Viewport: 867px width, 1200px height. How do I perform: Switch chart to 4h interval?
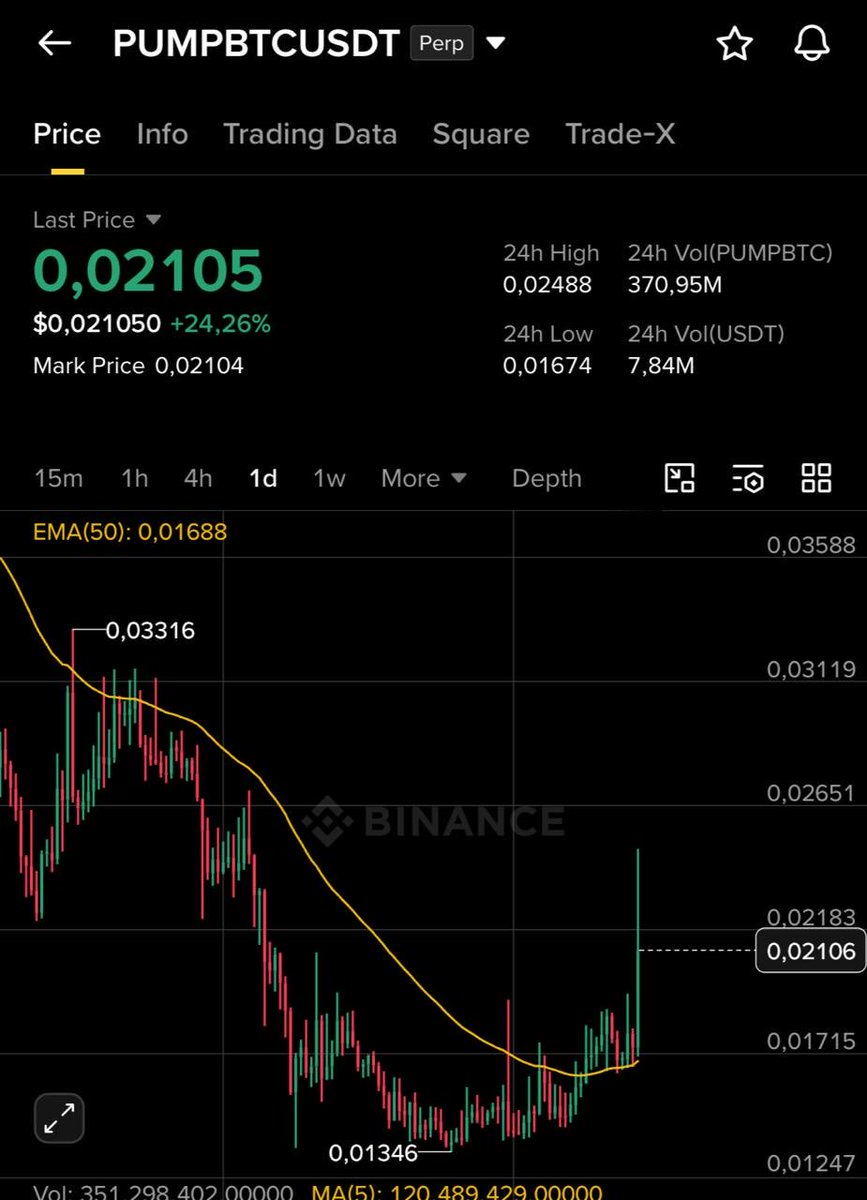[x=198, y=478]
